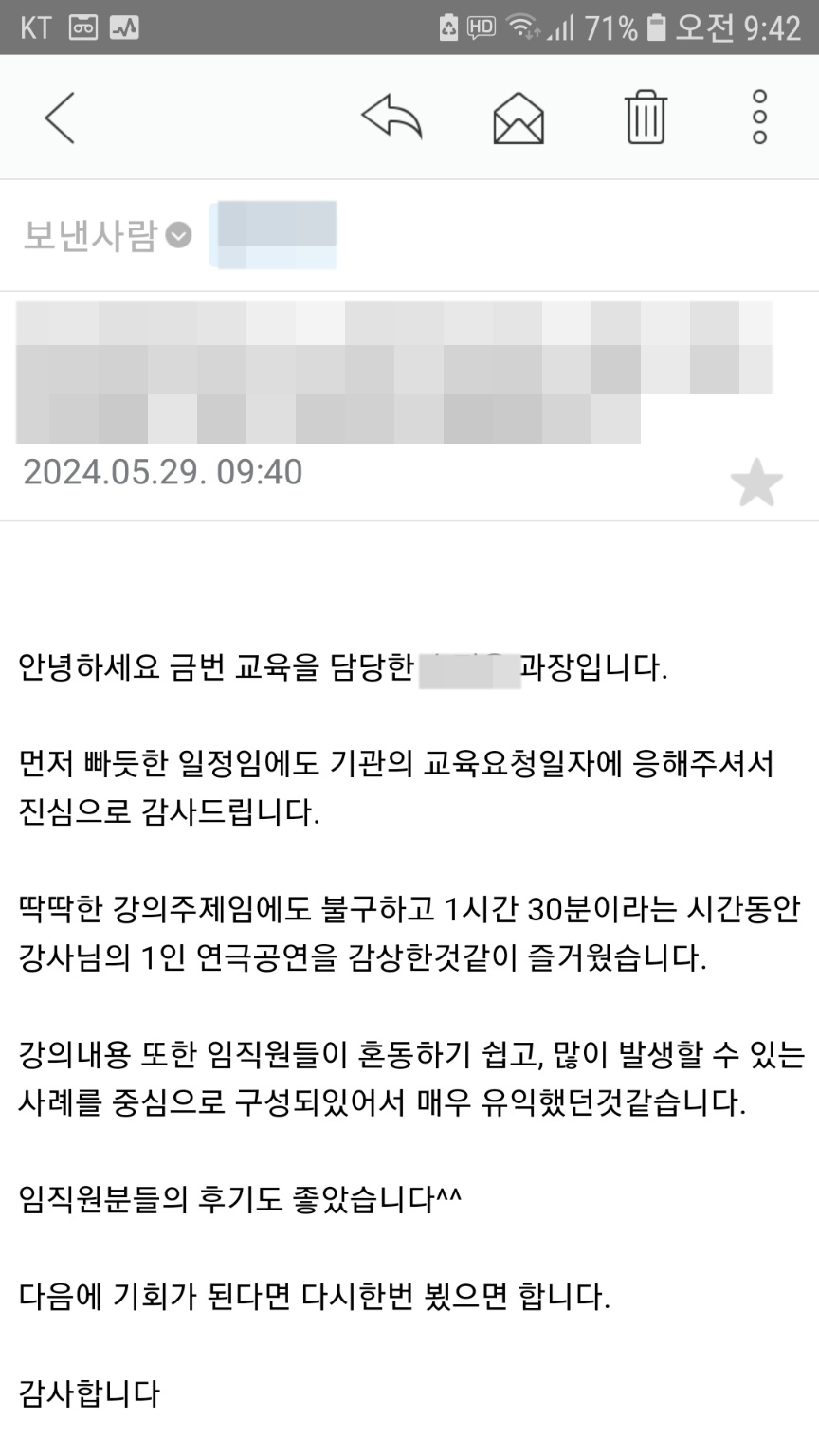Mark the email as unread
Image resolution: width=819 pixels, height=1456 pixels.
click(519, 118)
